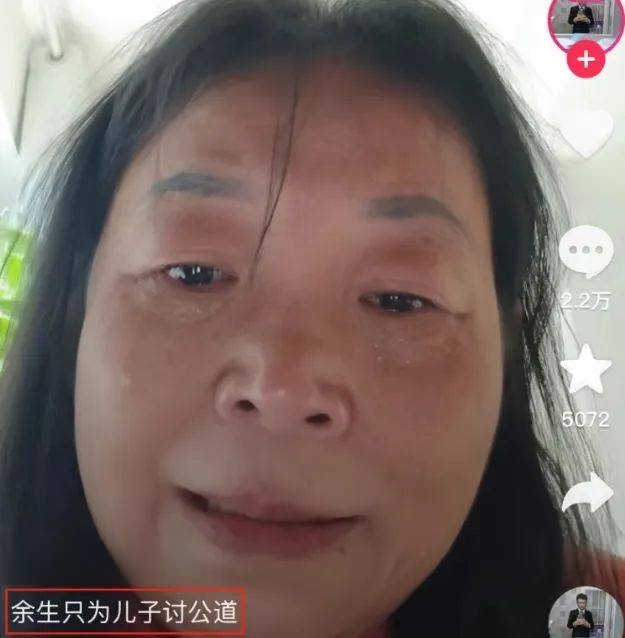Like this video with the heart

(586, 134)
